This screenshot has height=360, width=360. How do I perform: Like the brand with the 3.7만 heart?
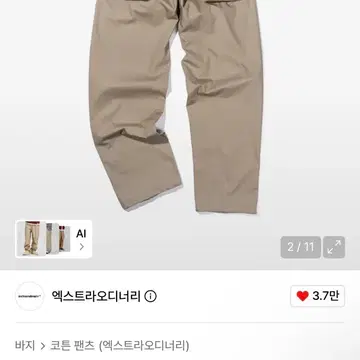318,296
